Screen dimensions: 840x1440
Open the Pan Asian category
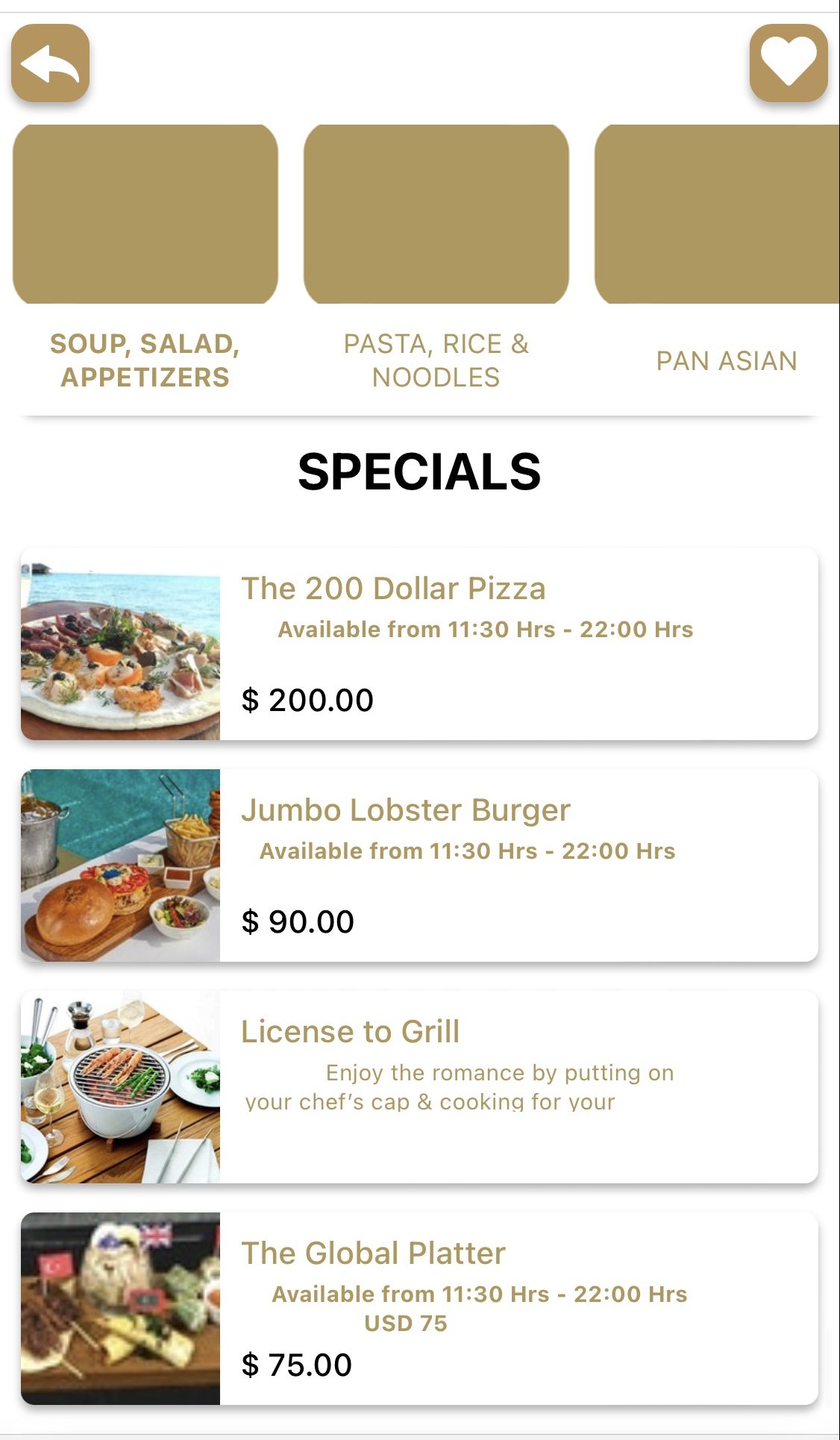[x=718, y=257]
